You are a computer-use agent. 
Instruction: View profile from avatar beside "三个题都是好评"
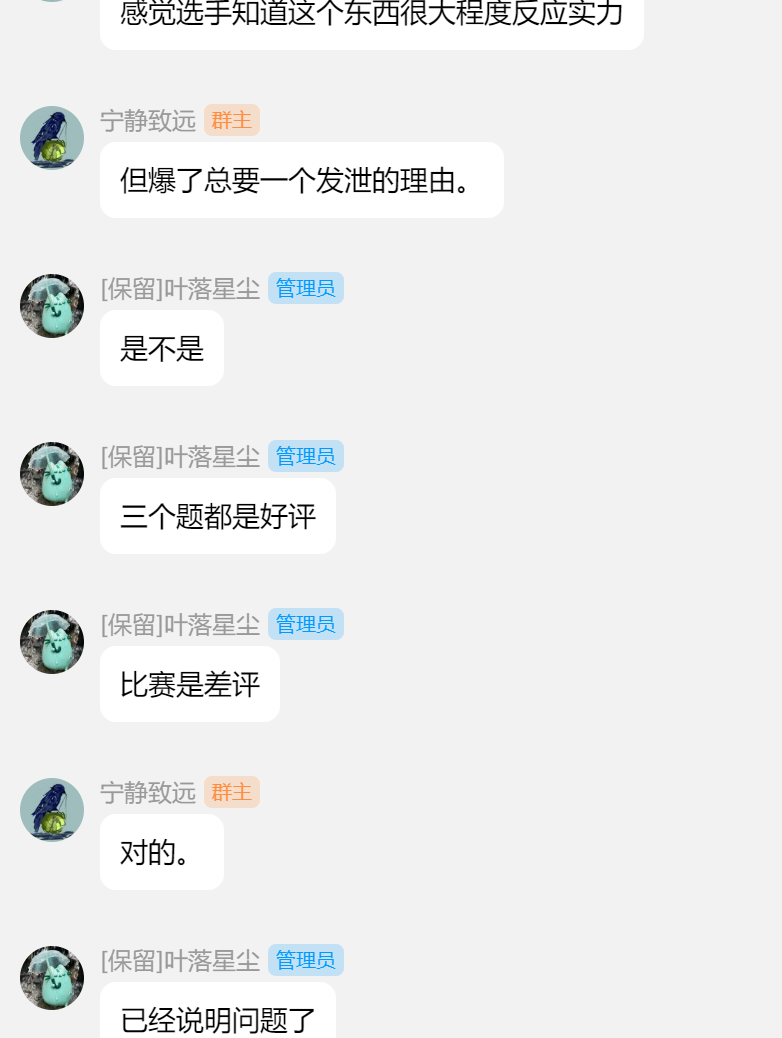[52, 474]
